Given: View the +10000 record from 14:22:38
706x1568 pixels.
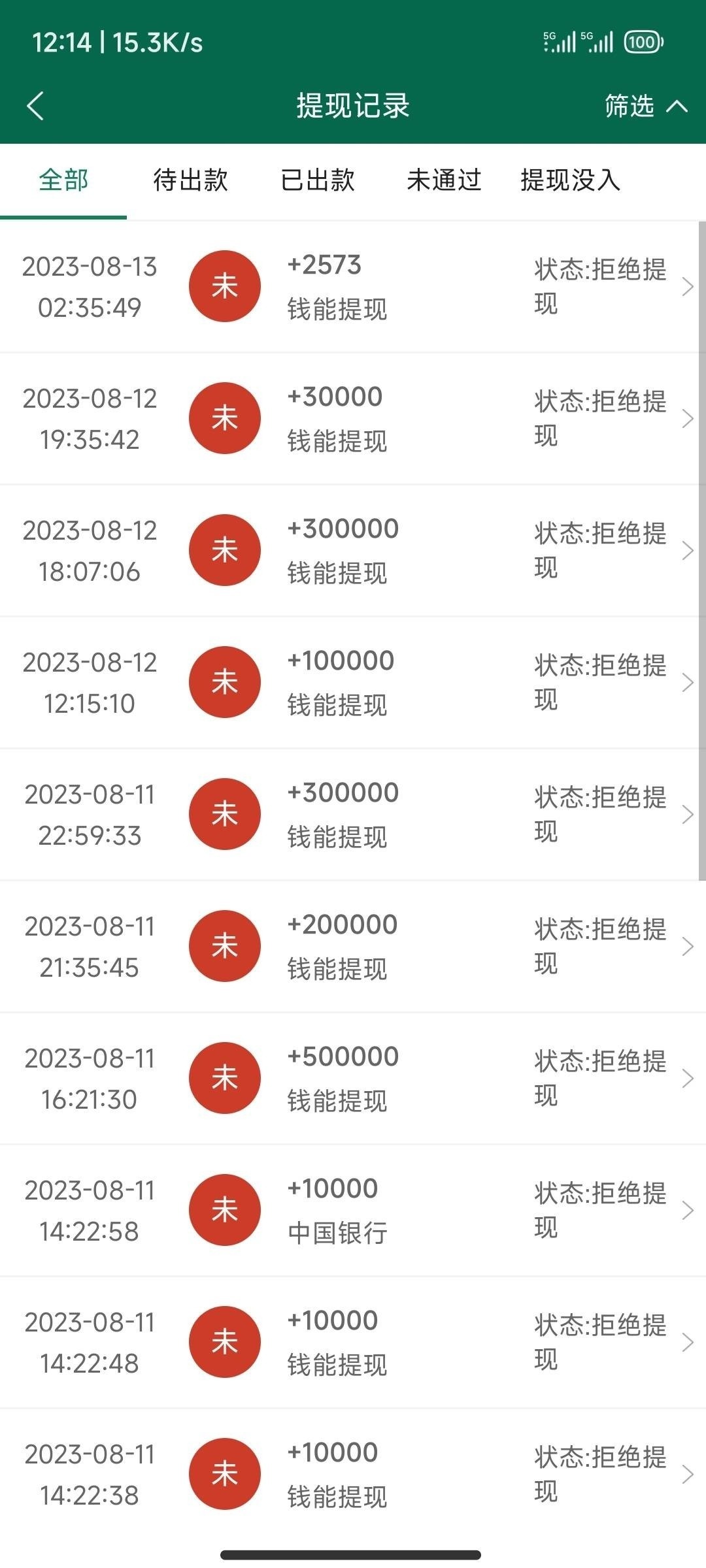Looking at the screenshot, I should tap(353, 1475).
